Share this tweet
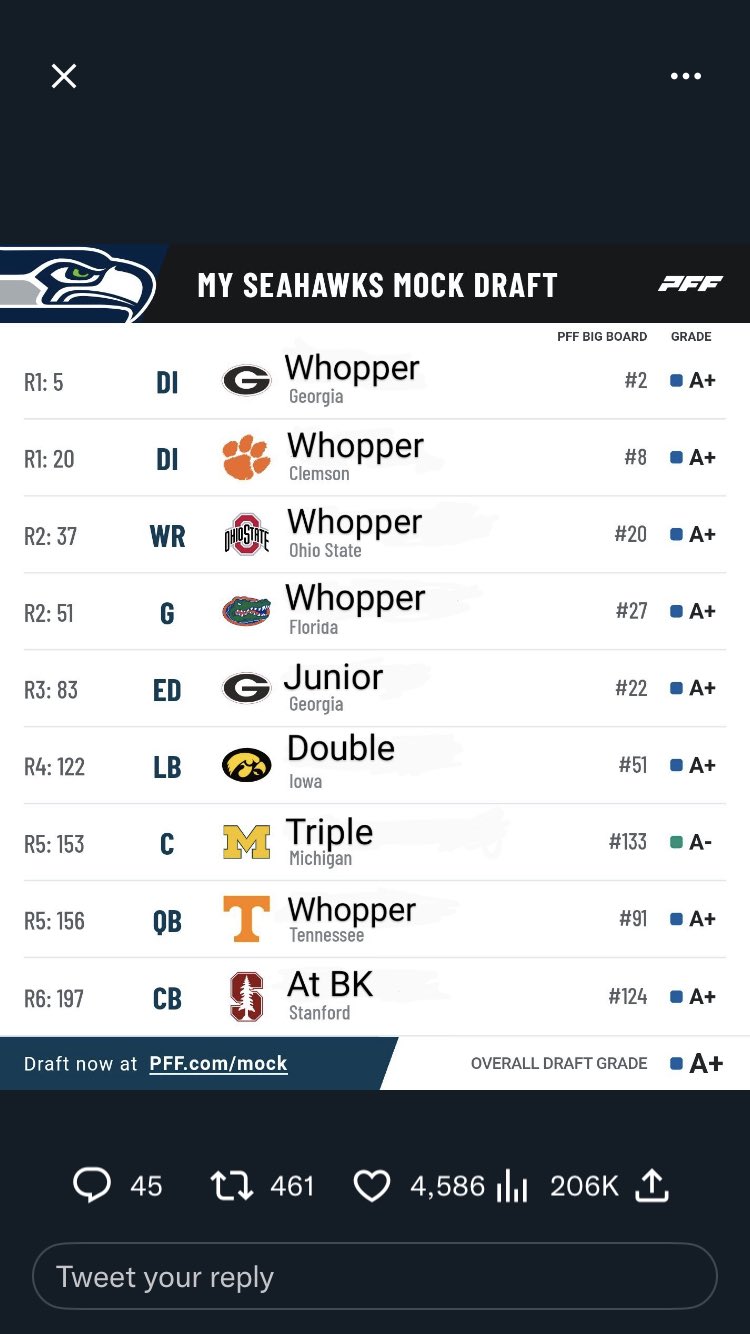The height and width of the screenshot is (1334, 750). click(x=651, y=1186)
